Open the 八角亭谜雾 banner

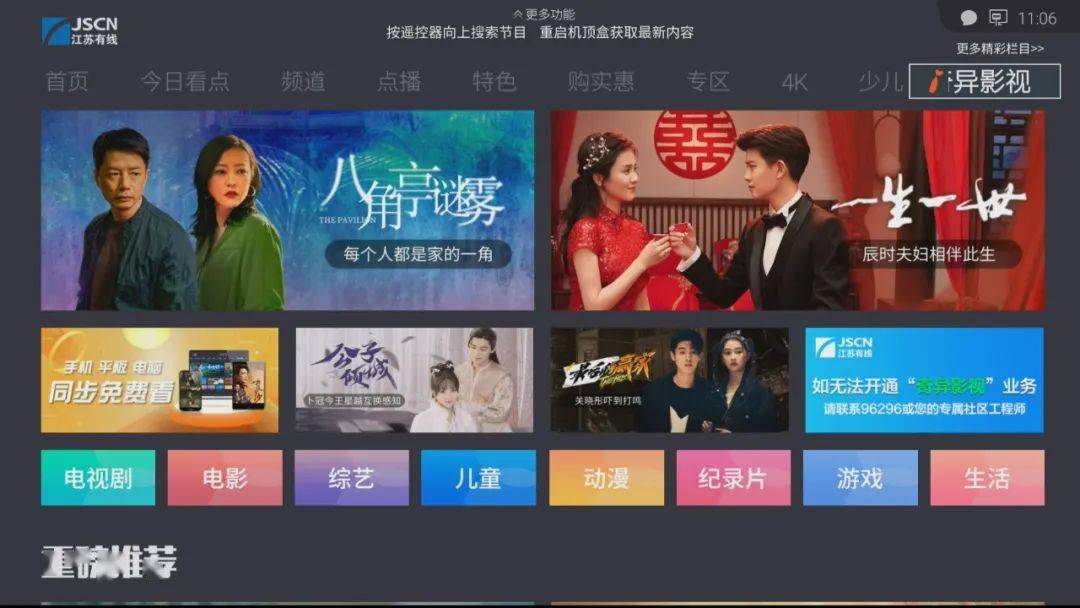click(287, 210)
